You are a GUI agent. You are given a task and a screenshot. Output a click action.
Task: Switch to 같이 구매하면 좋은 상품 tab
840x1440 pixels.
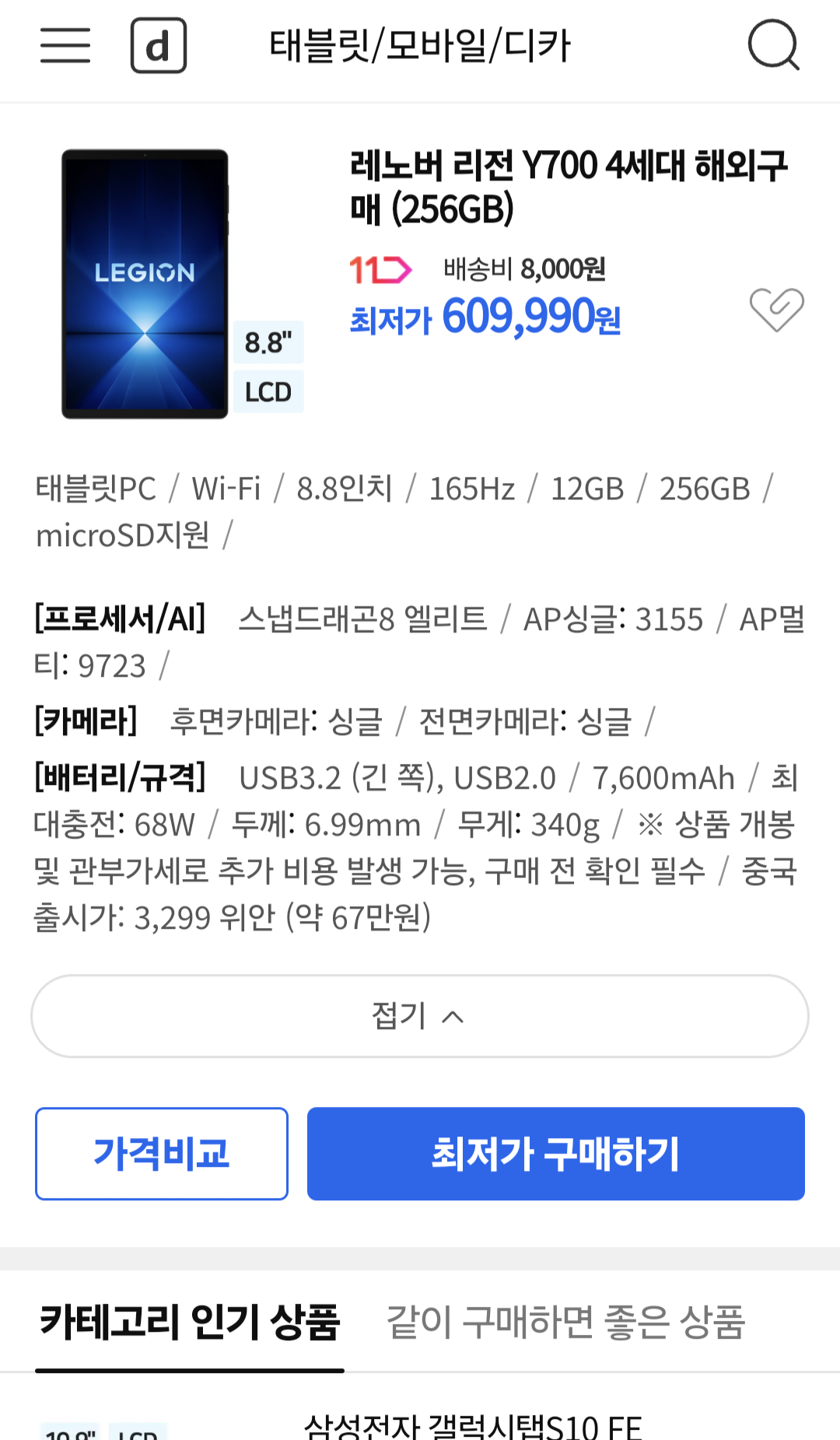(566, 1322)
